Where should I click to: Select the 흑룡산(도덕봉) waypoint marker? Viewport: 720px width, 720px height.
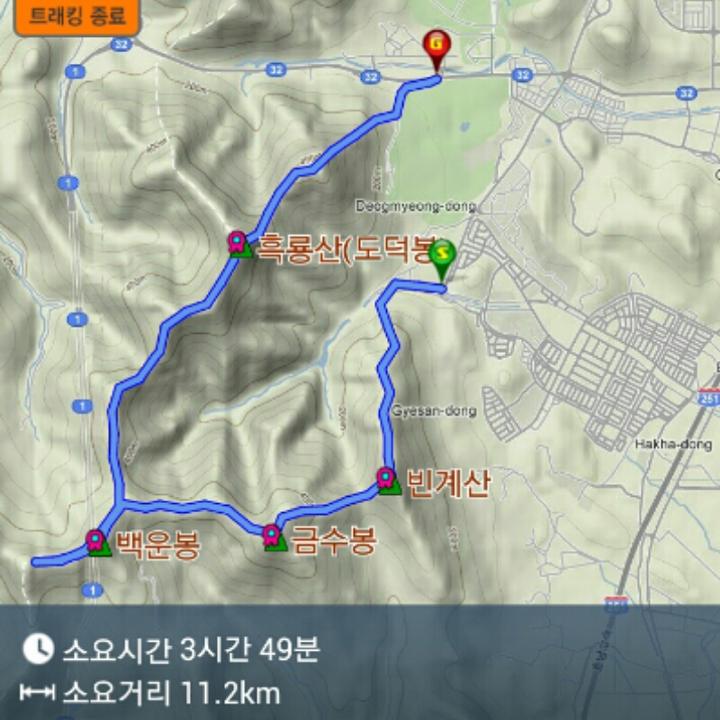click(238, 243)
